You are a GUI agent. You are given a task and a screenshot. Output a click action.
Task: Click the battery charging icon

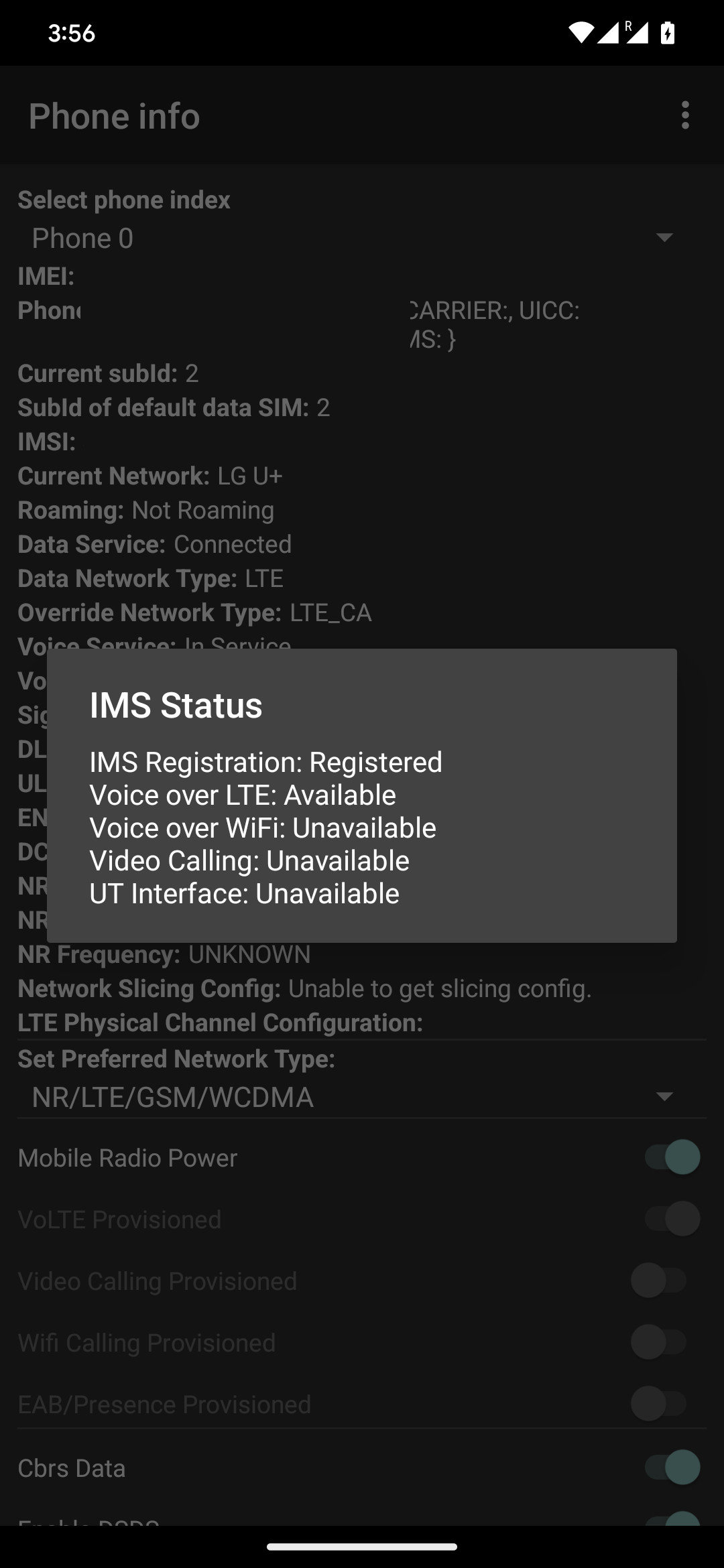click(x=668, y=32)
